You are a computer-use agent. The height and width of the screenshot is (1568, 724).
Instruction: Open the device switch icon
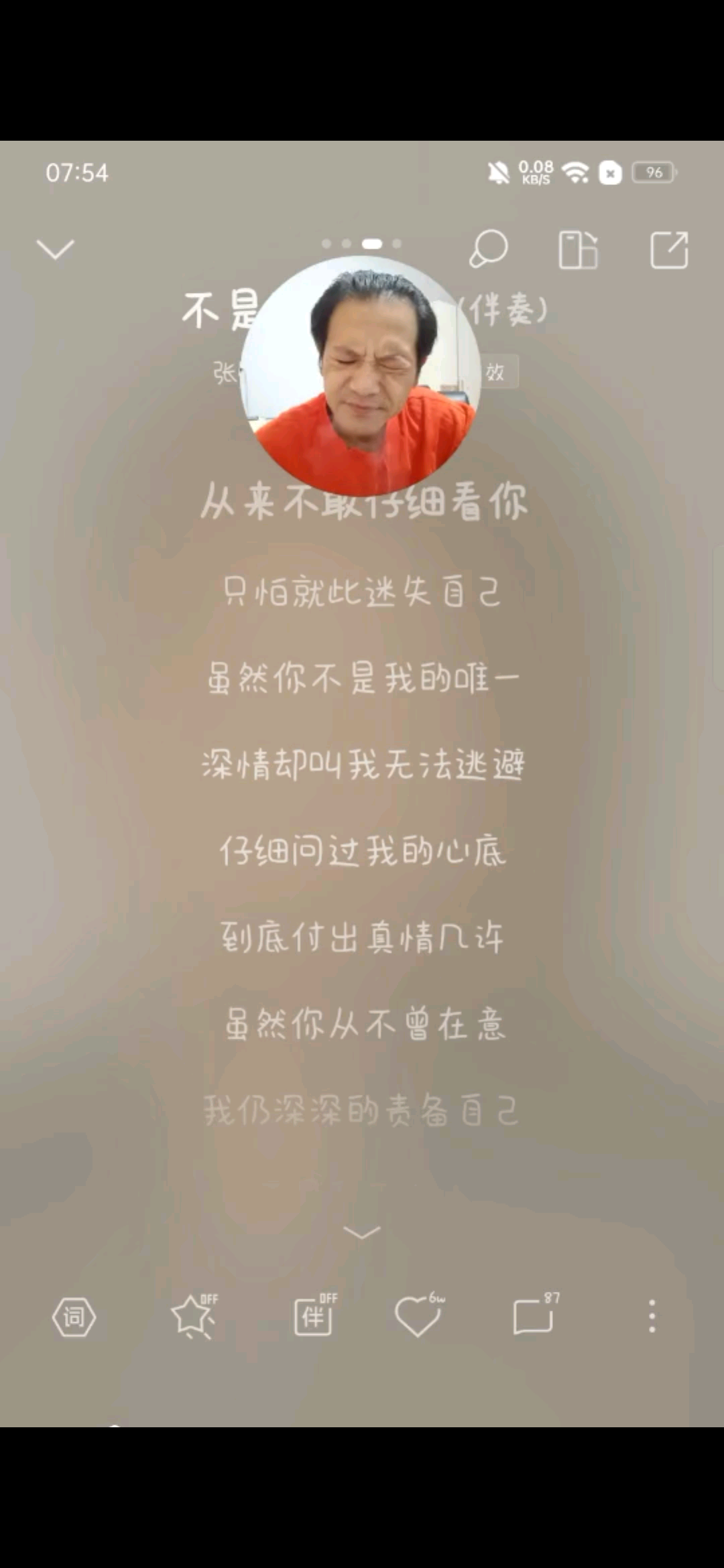pos(578,249)
